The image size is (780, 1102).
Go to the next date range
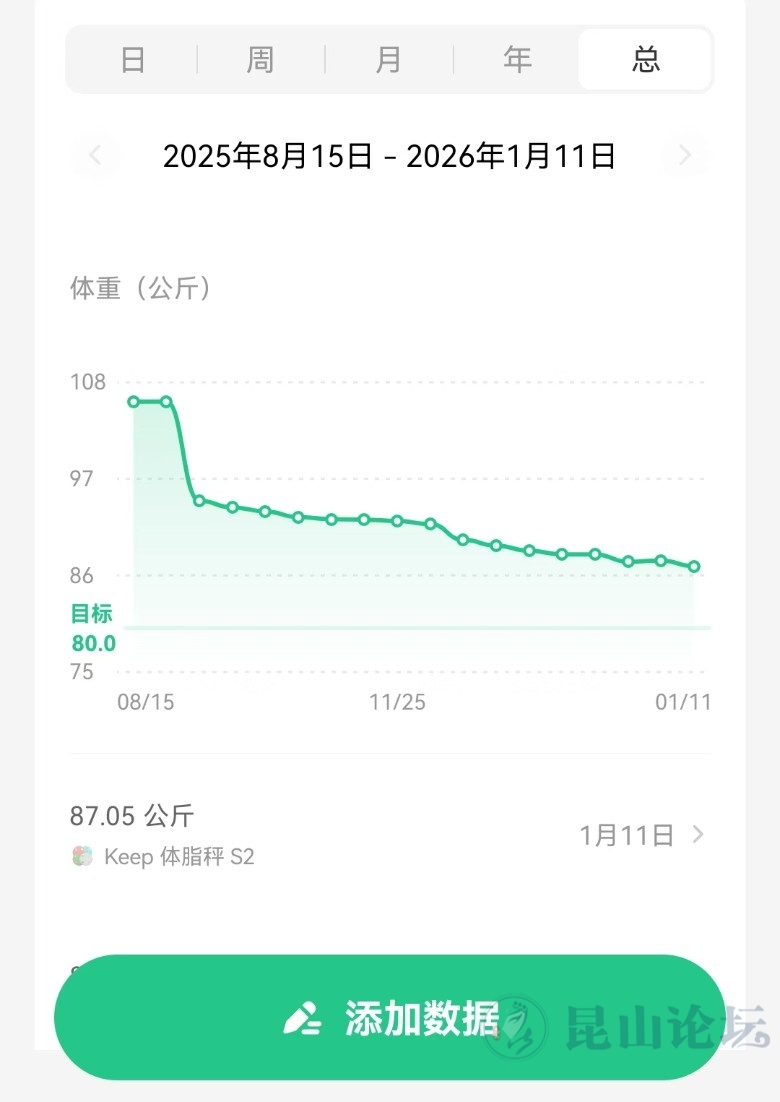coord(685,156)
